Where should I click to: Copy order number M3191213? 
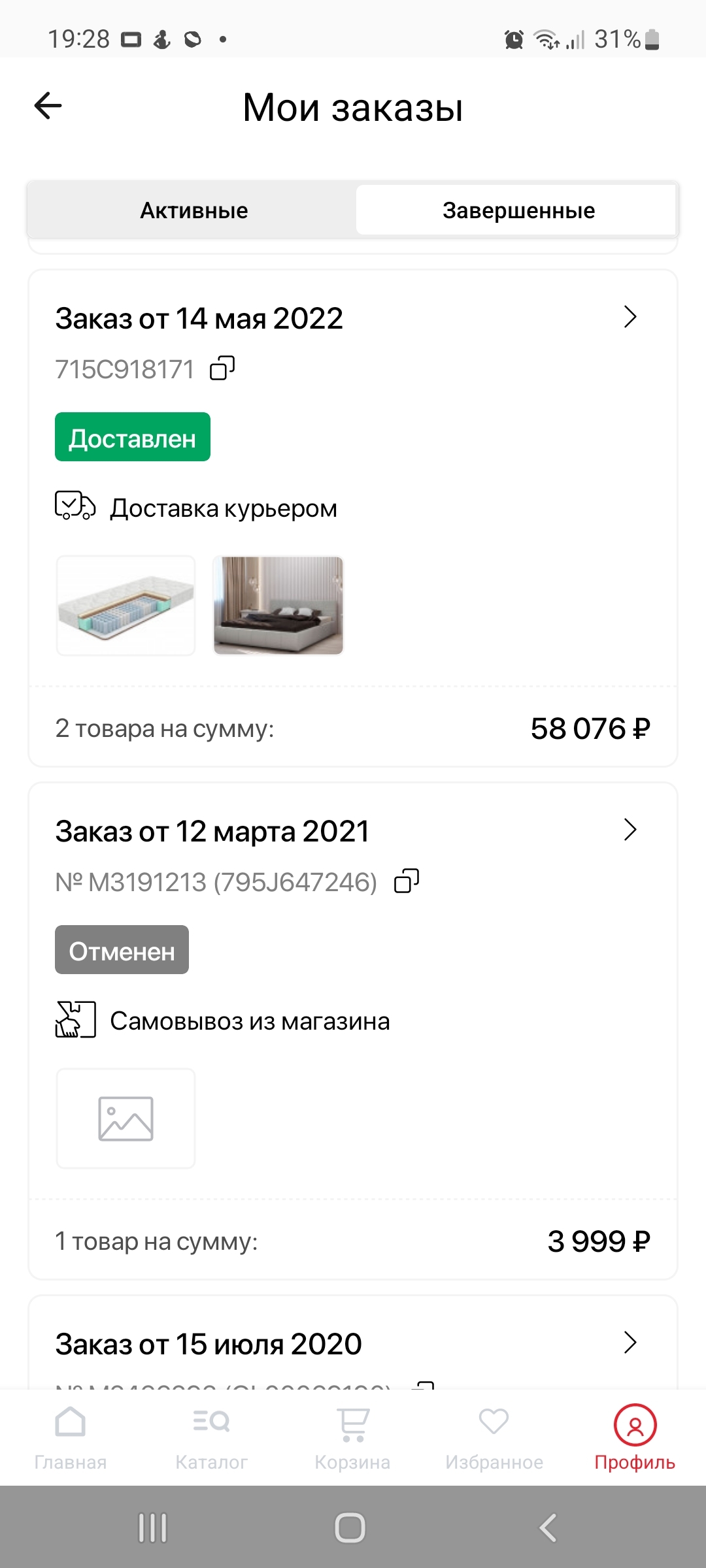coord(407,881)
